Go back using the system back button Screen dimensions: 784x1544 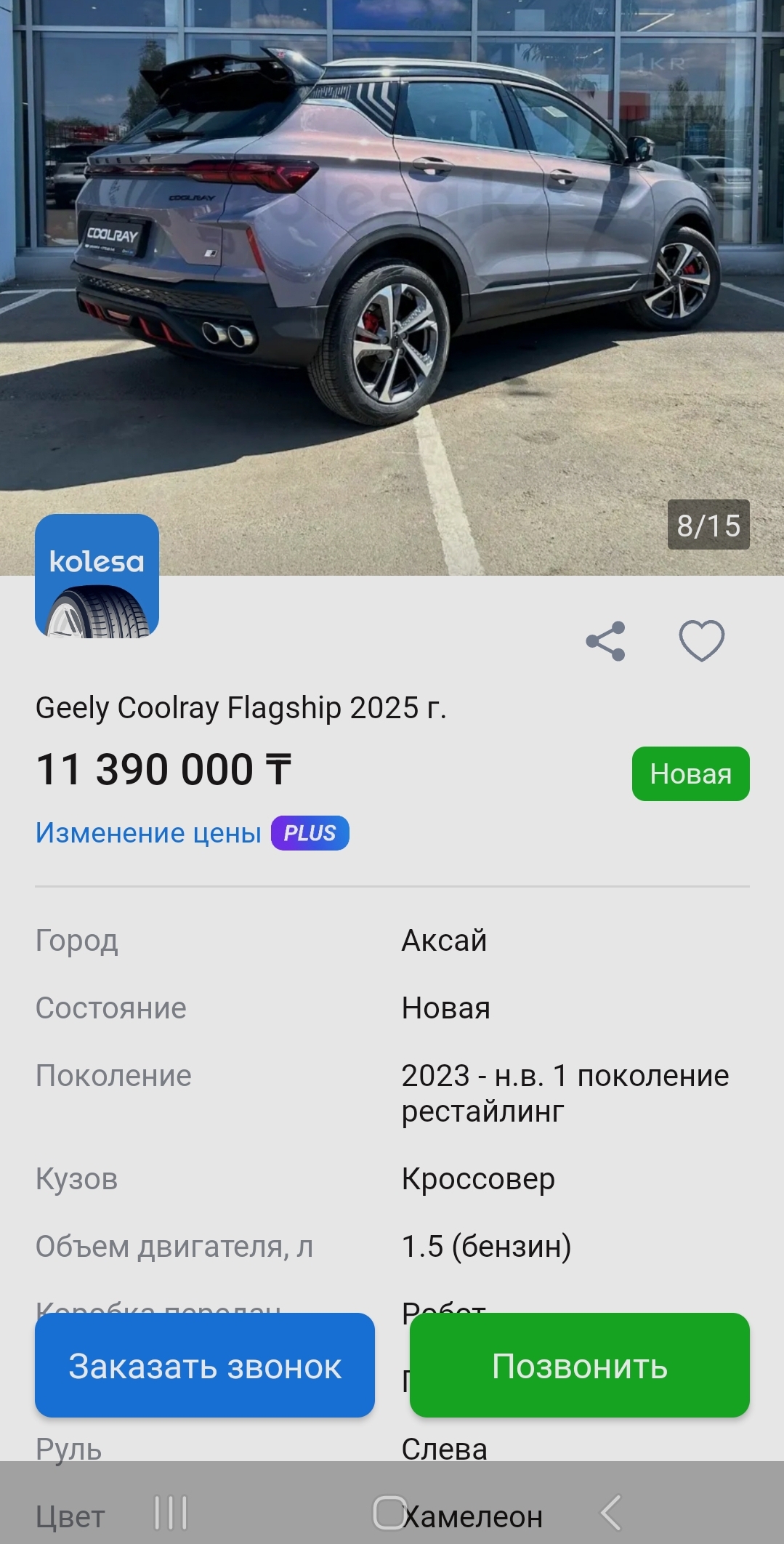pos(611,1513)
